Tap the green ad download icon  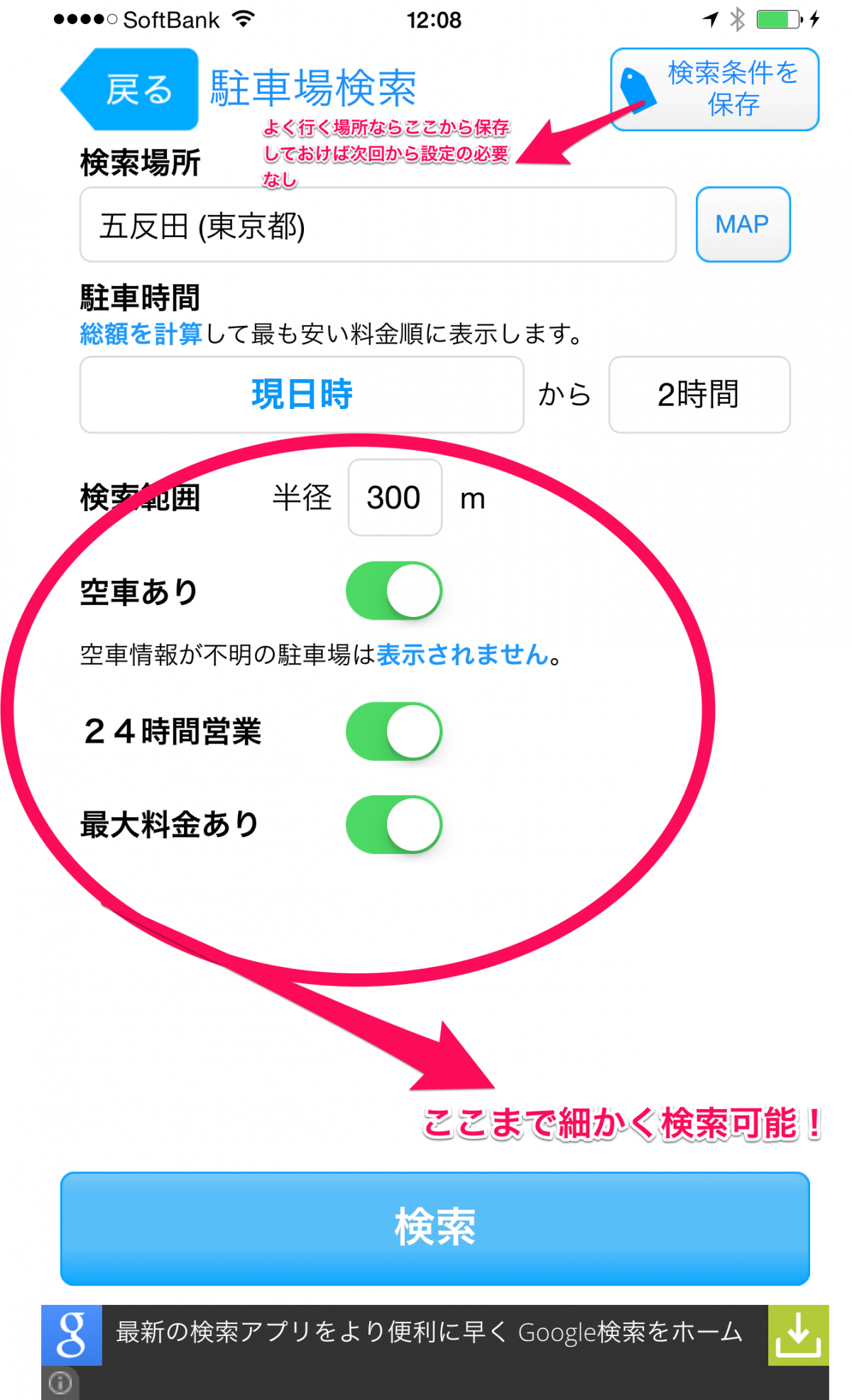pyautogui.click(x=798, y=1335)
